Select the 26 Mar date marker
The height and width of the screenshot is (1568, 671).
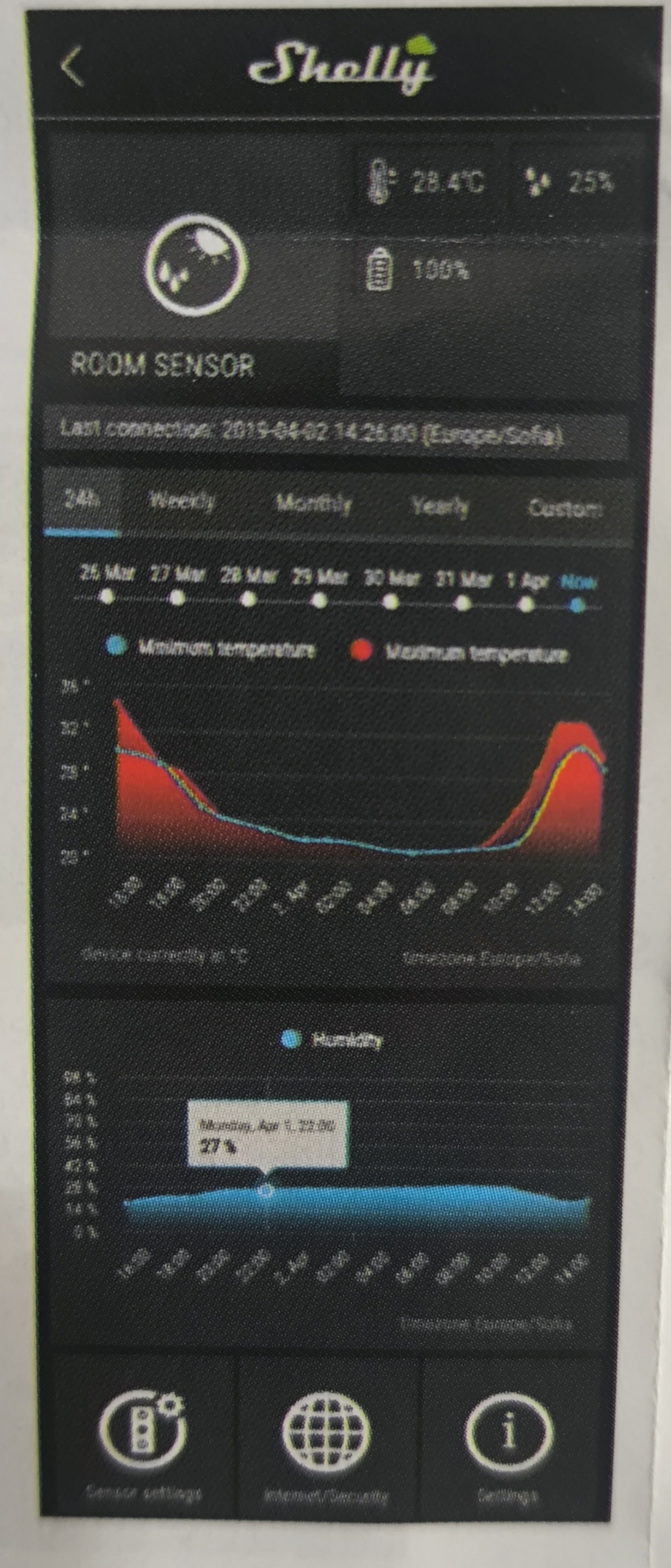107,596
